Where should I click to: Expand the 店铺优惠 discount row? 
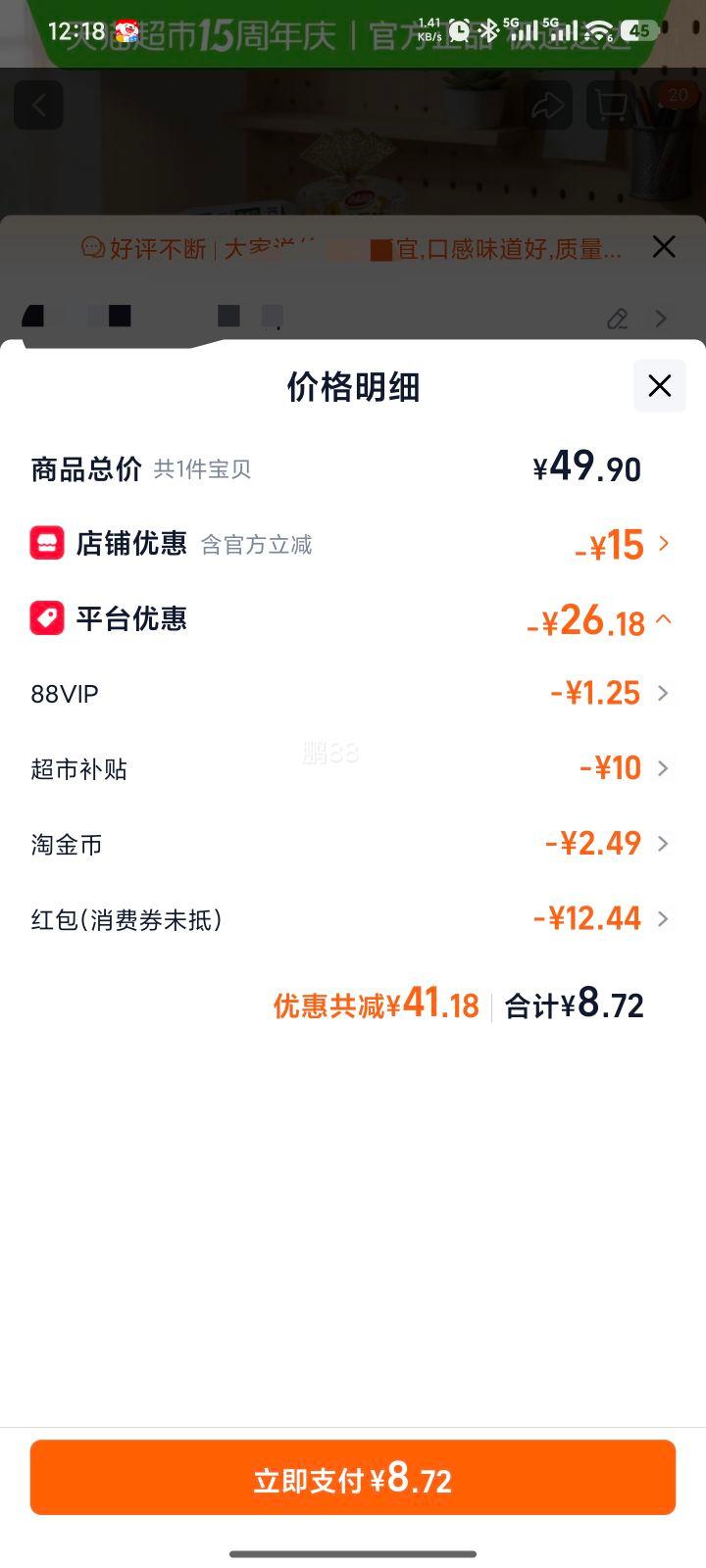point(664,544)
